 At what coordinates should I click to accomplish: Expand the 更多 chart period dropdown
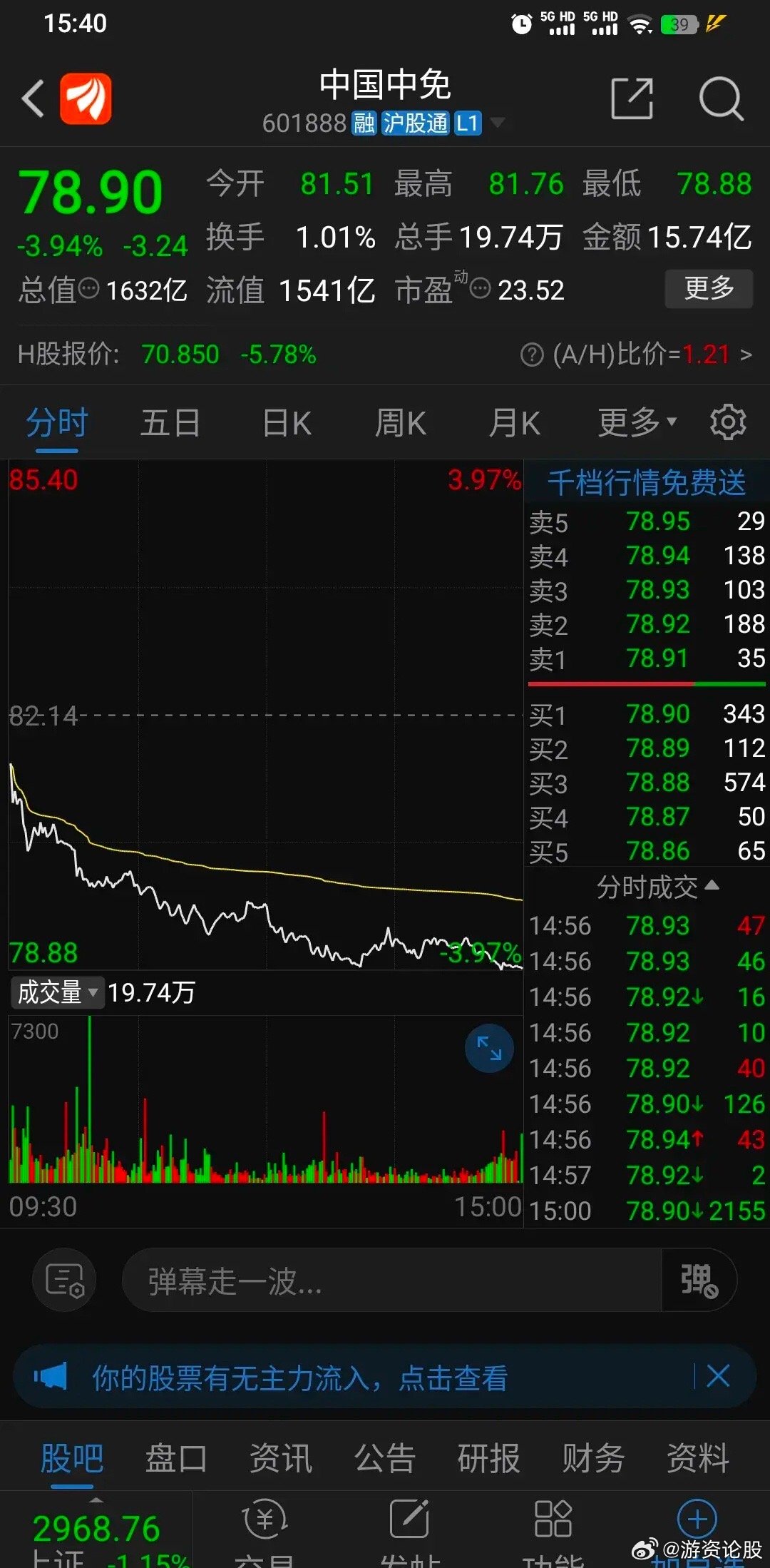pyautogui.click(x=636, y=423)
